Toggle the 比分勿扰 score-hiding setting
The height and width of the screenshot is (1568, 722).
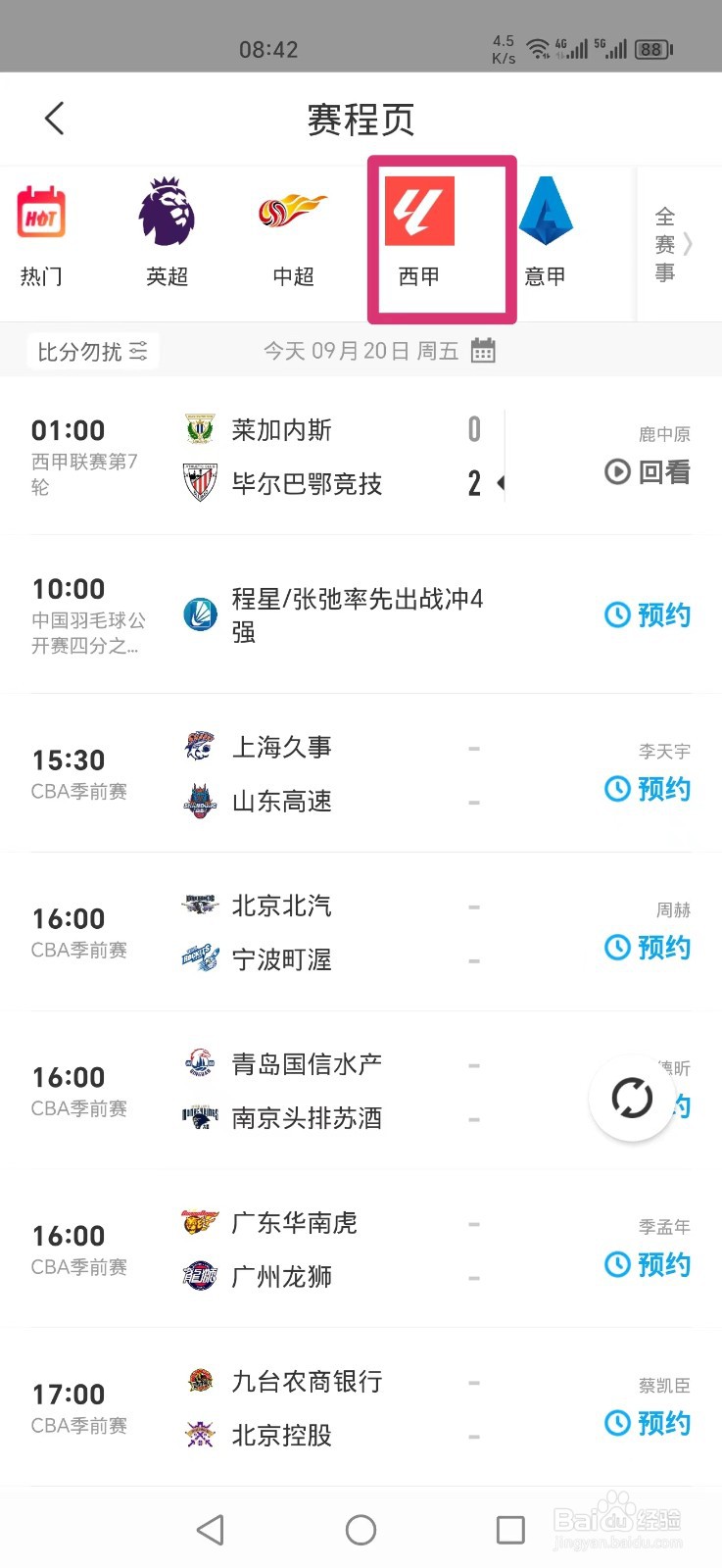[80, 351]
